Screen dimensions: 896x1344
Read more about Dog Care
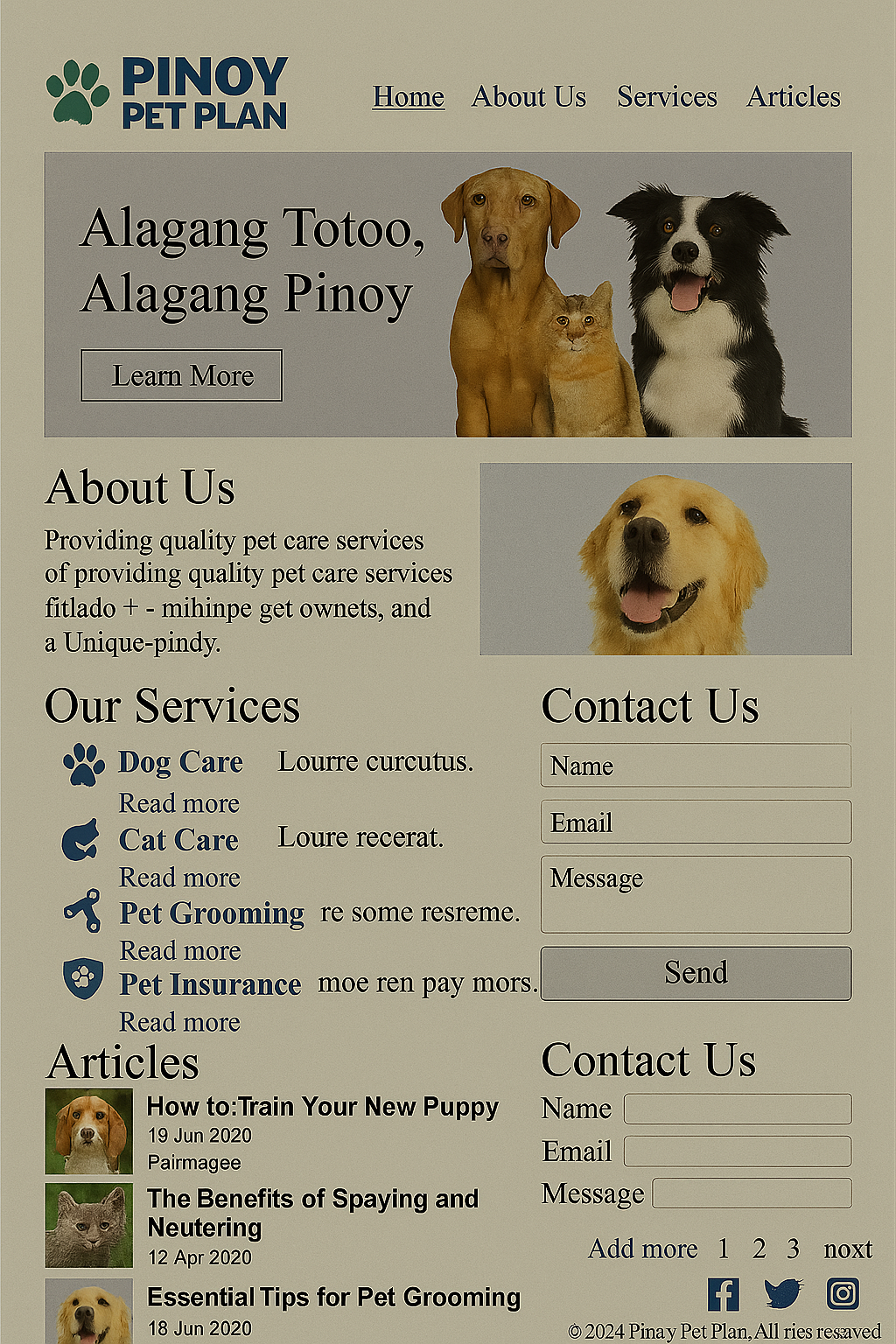178,803
